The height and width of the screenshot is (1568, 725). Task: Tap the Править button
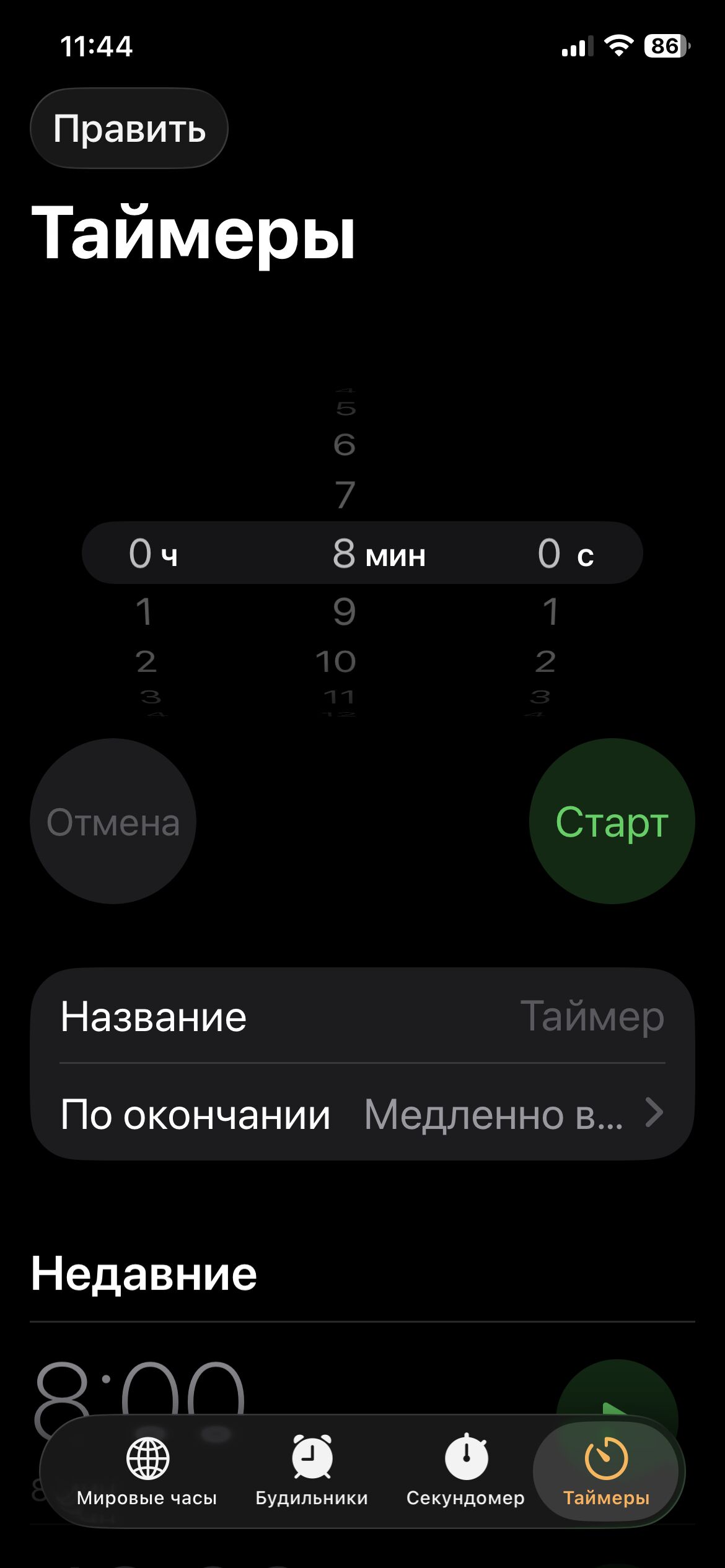point(129,128)
